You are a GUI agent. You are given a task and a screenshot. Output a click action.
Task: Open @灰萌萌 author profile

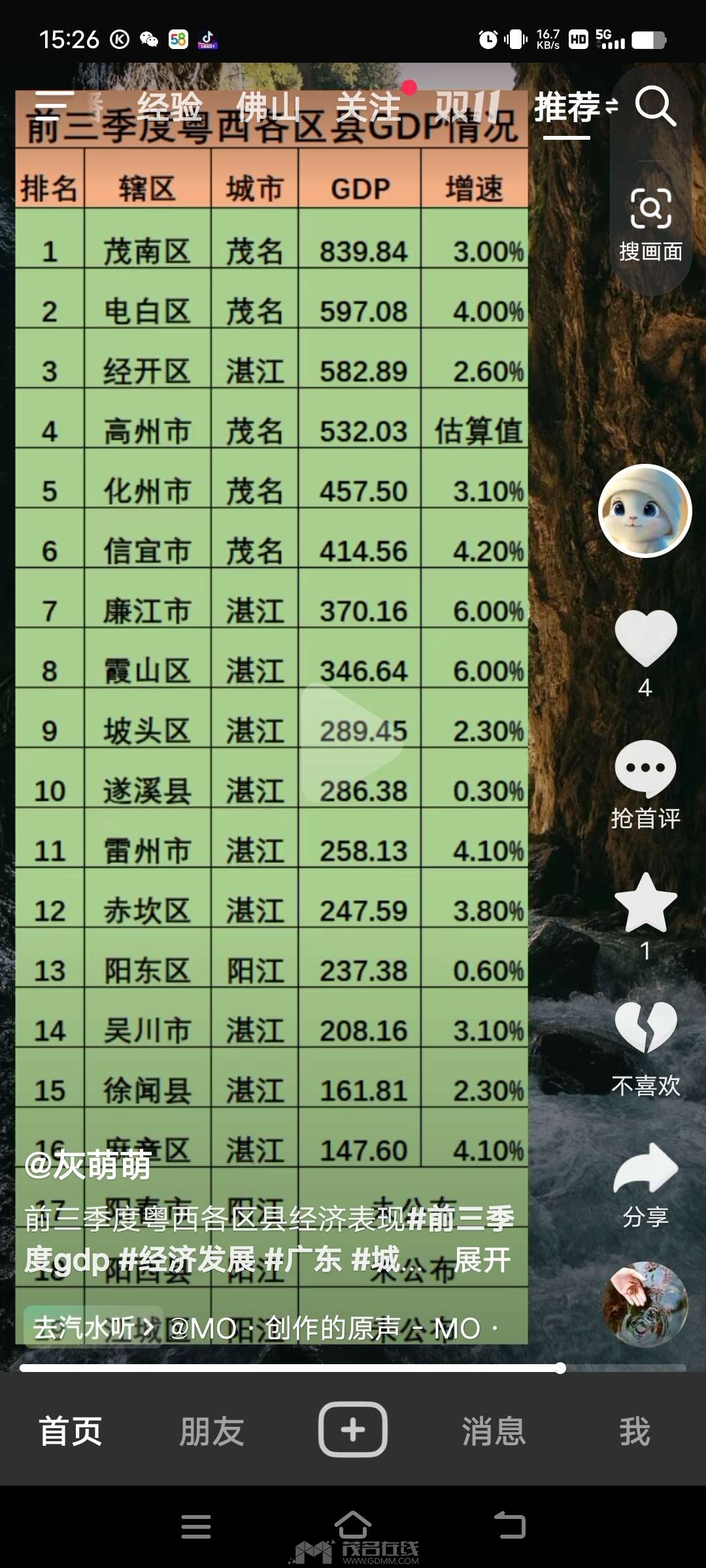click(x=88, y=1165)
